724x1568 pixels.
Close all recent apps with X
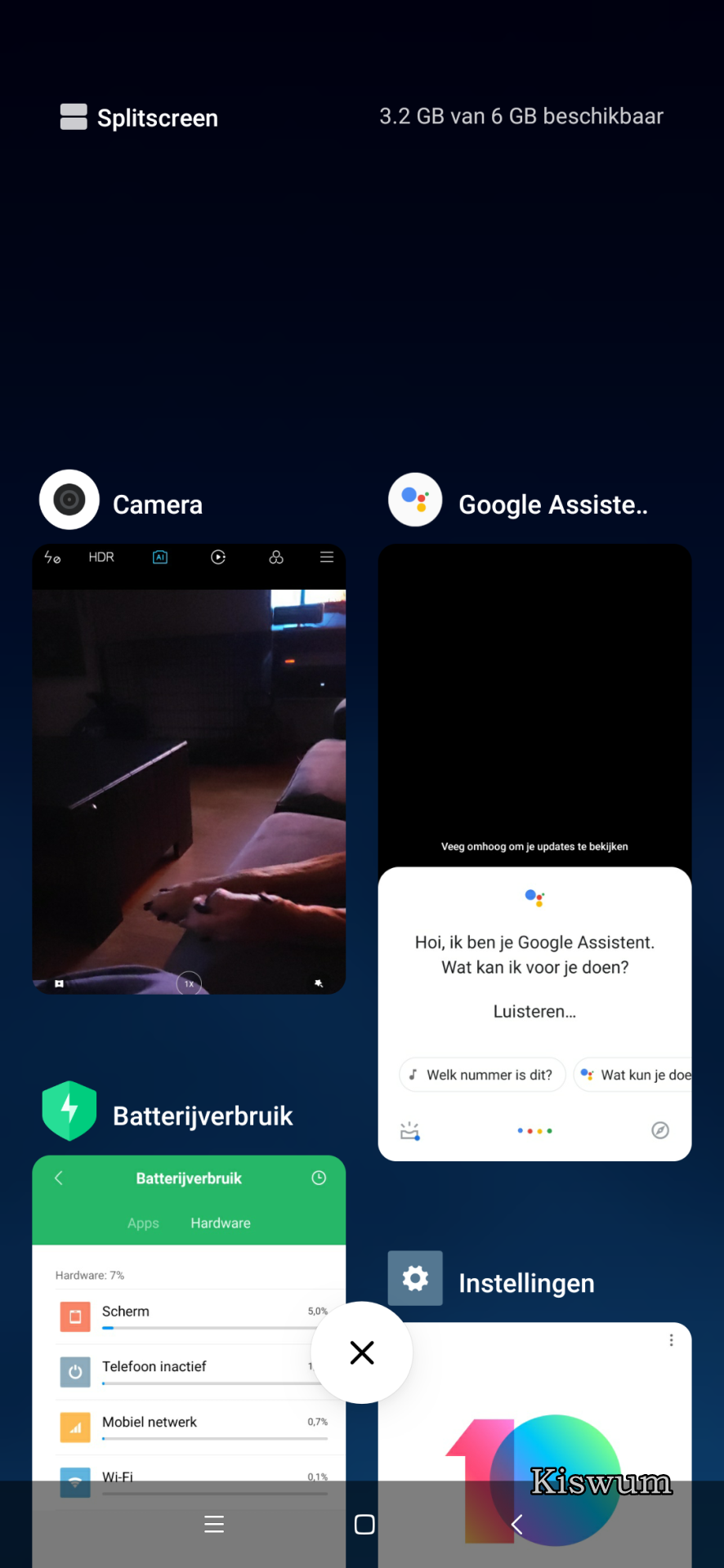pyautogui.click(x=362, y=1352)
